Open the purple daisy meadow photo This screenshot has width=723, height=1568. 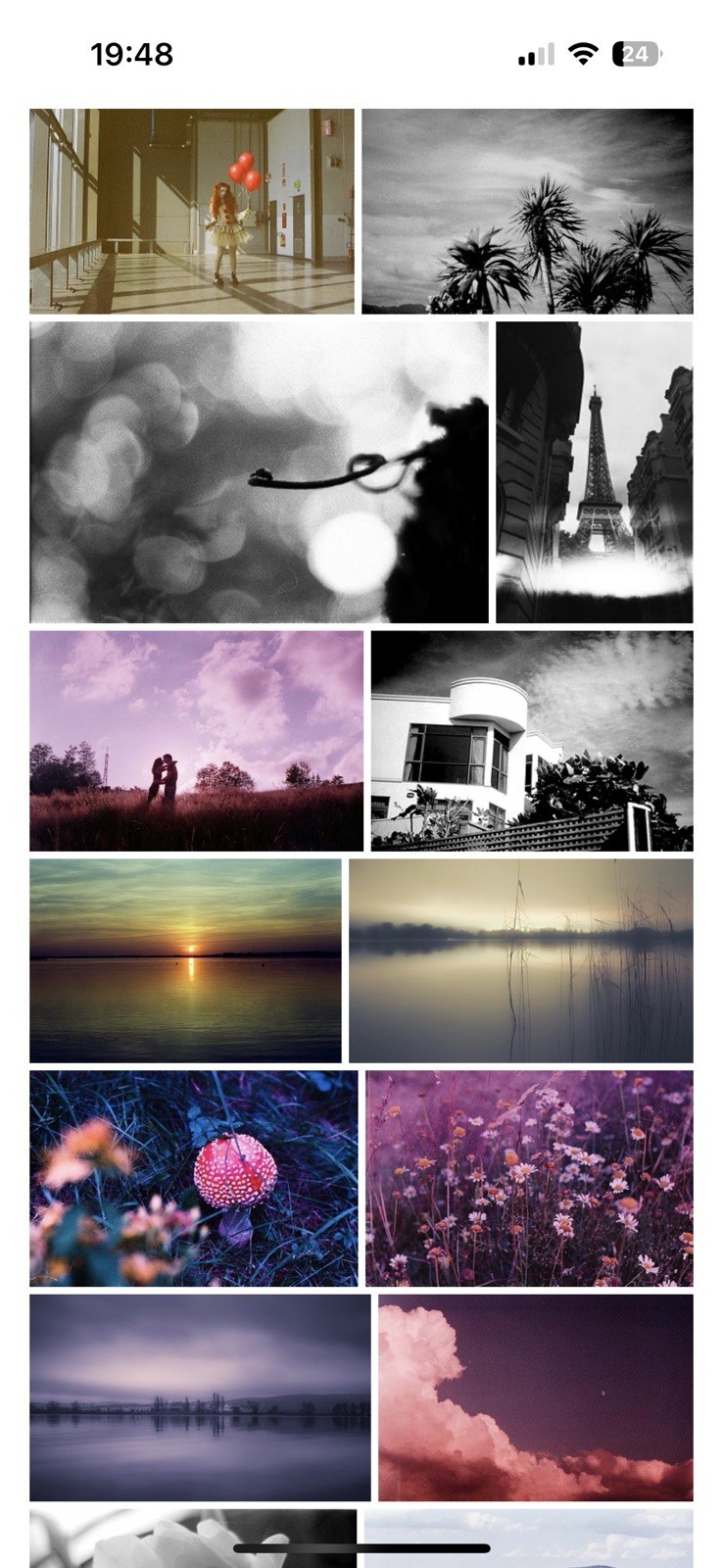(x=529, y=1178)
